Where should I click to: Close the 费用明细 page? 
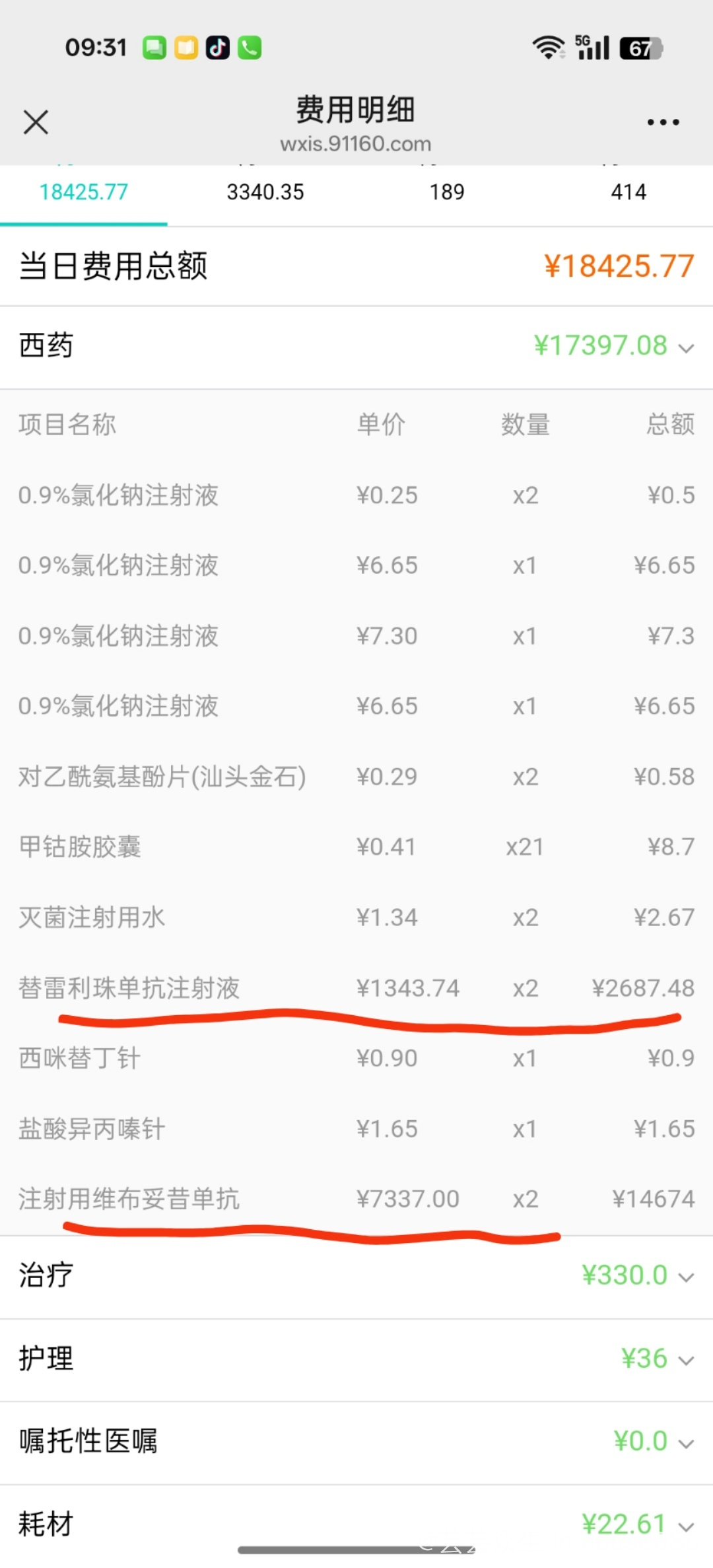pyautogui.click(x=36, y=122)
